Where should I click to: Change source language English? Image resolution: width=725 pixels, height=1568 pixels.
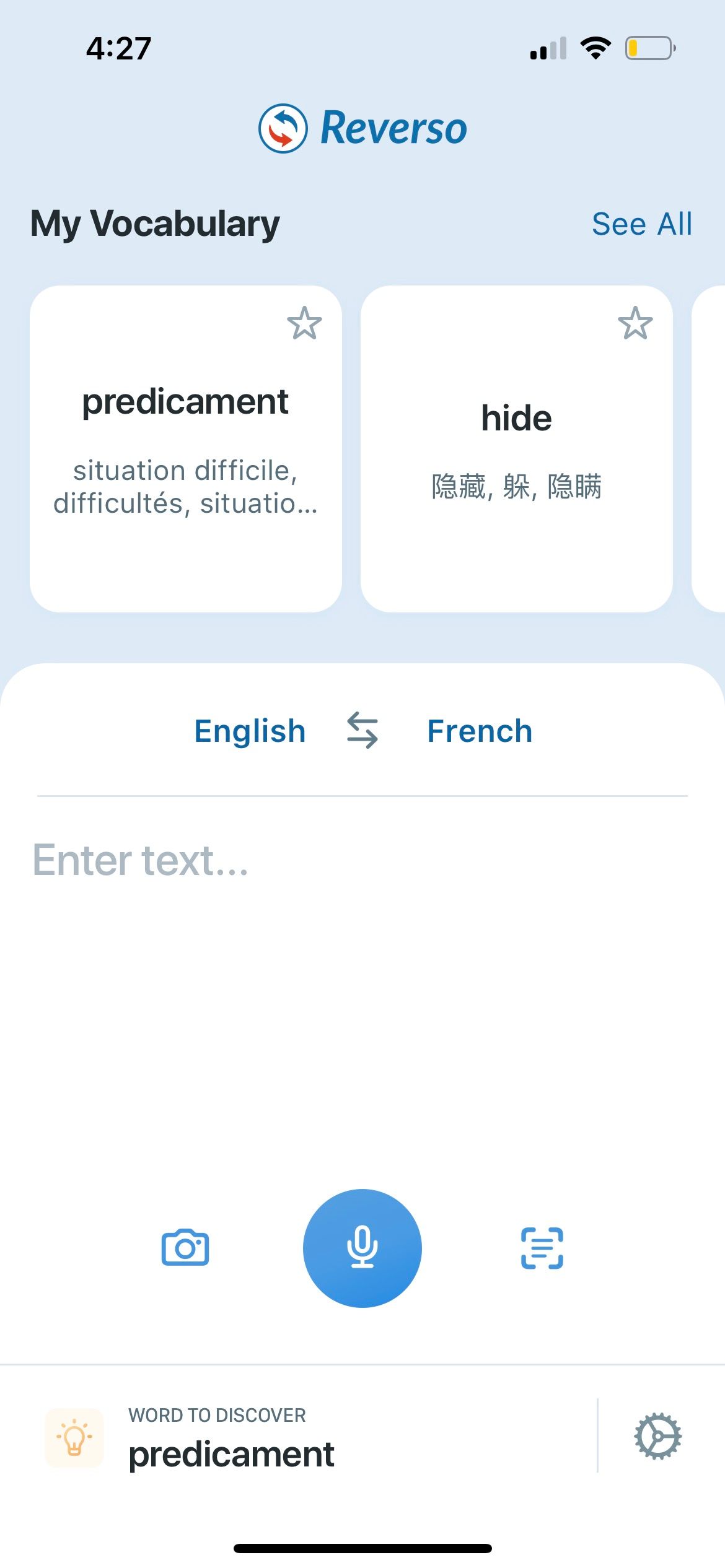pos(250,731)
